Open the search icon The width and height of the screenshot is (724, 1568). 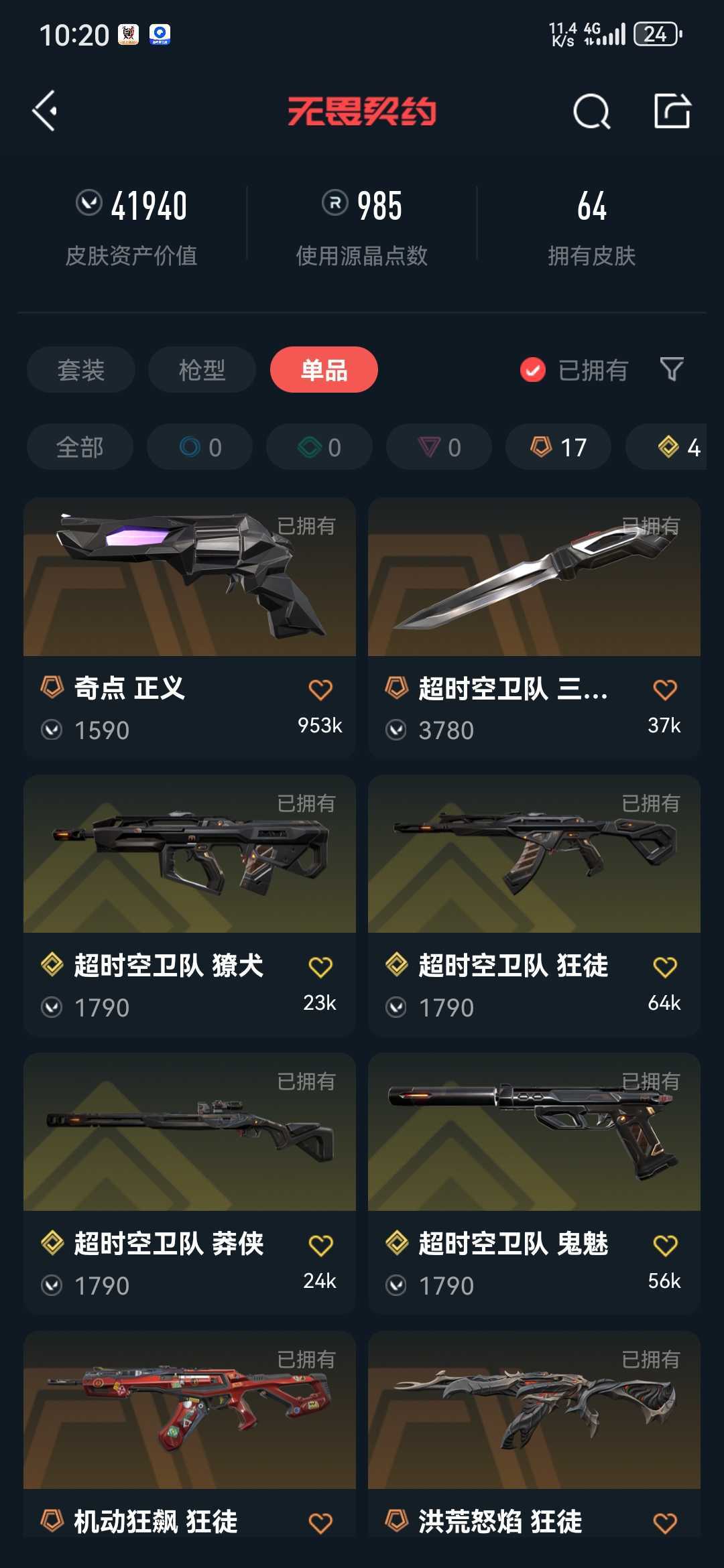(591, 111)
